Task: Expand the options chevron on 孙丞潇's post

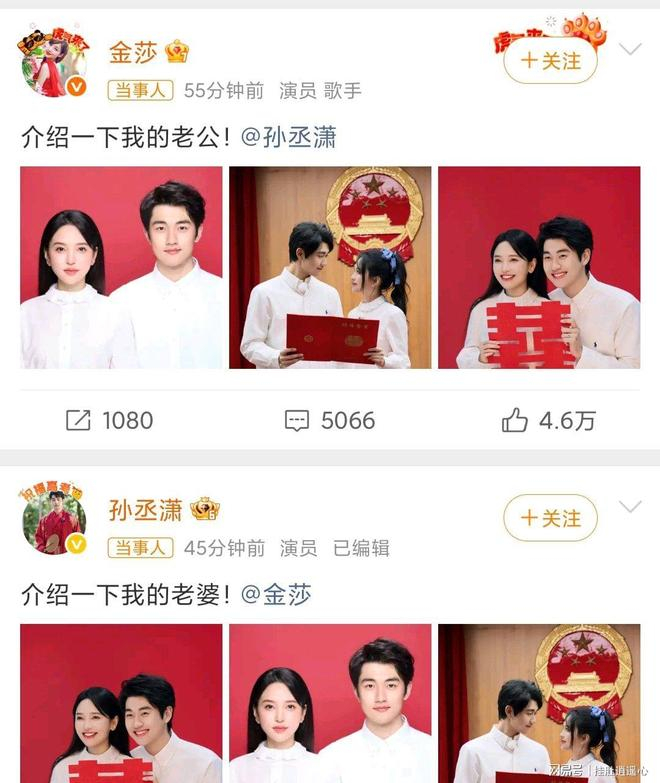Action: click(630, 507)
